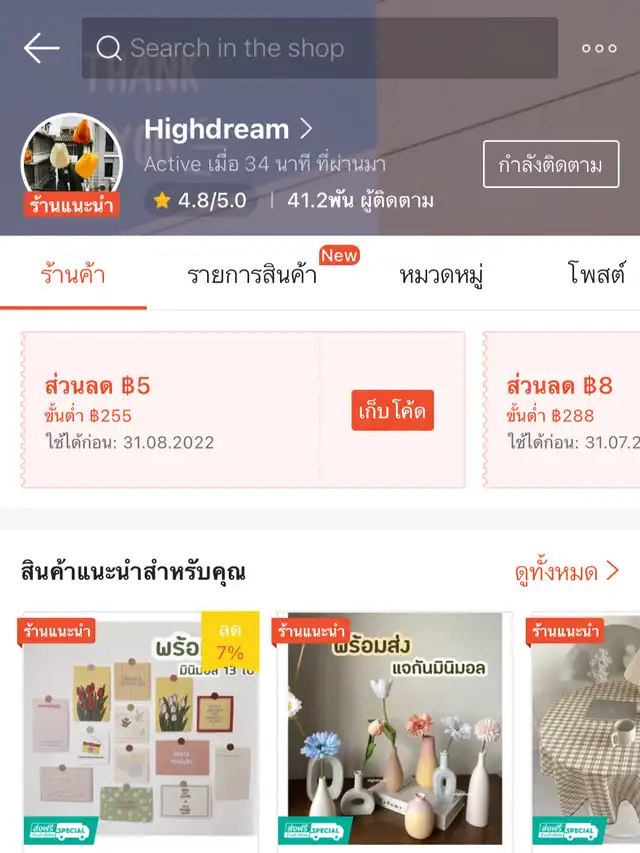Open the checkered tablecloth product
The image size is (640, 853).
pos(588,730)
